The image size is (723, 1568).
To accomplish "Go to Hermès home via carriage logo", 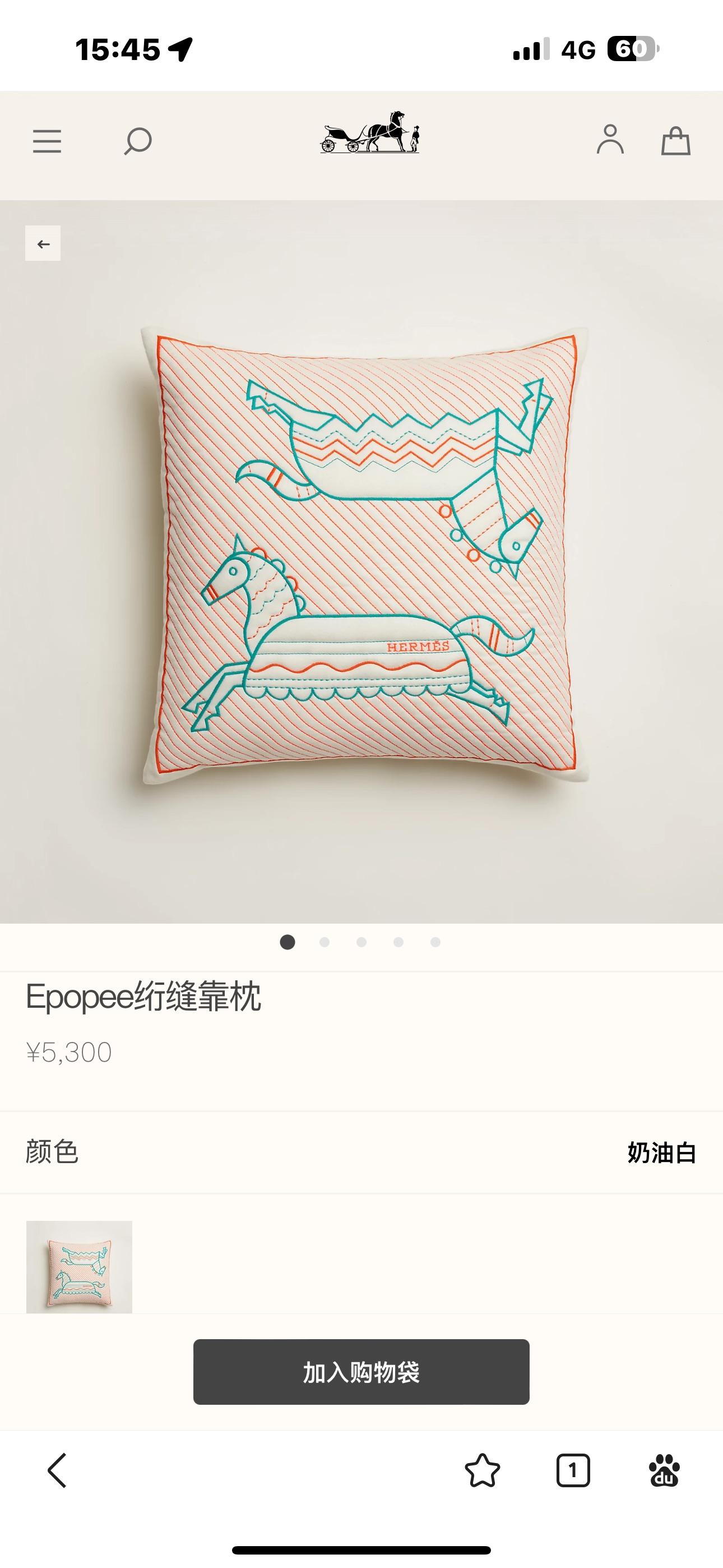I will point(369,133).
